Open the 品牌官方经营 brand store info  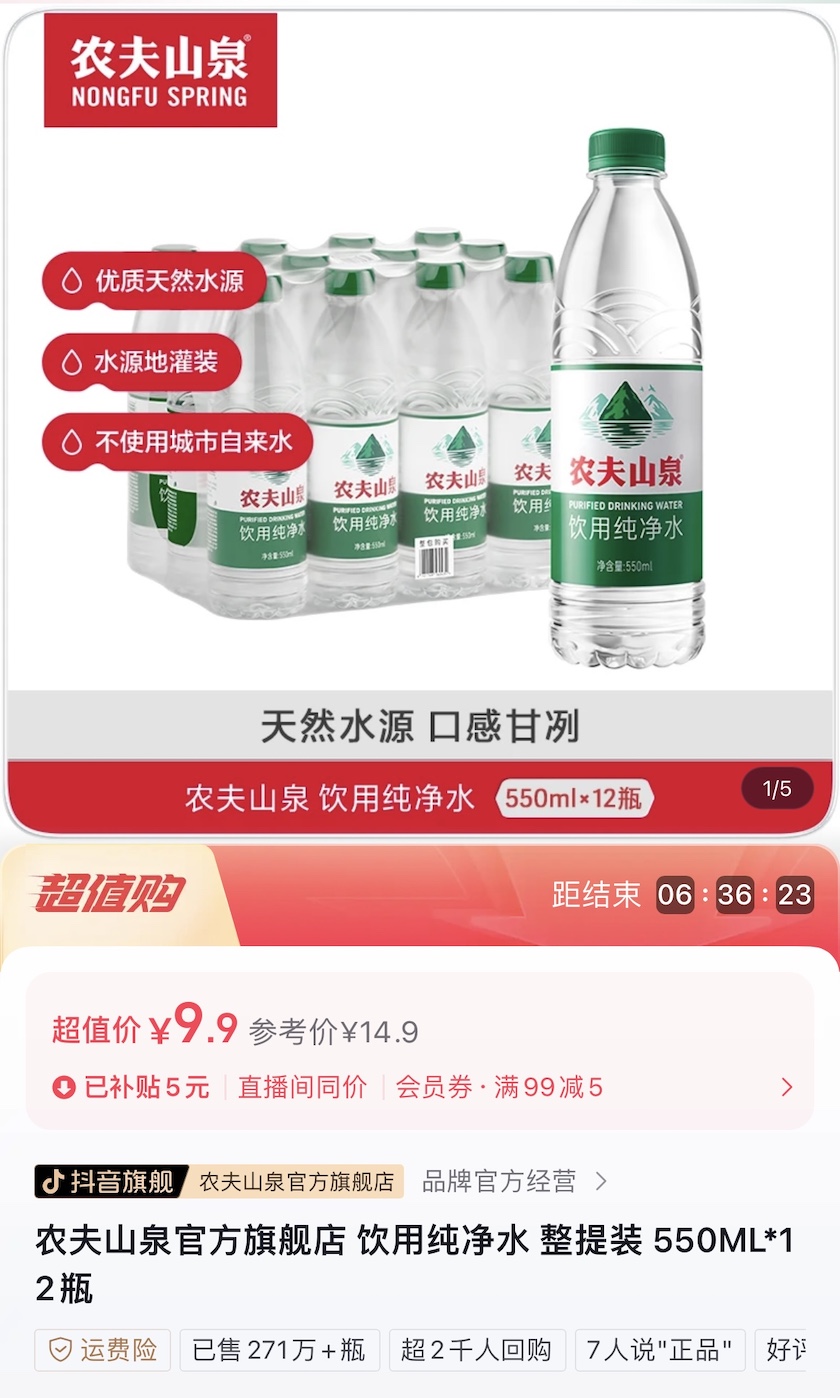tap(514, 1181)
